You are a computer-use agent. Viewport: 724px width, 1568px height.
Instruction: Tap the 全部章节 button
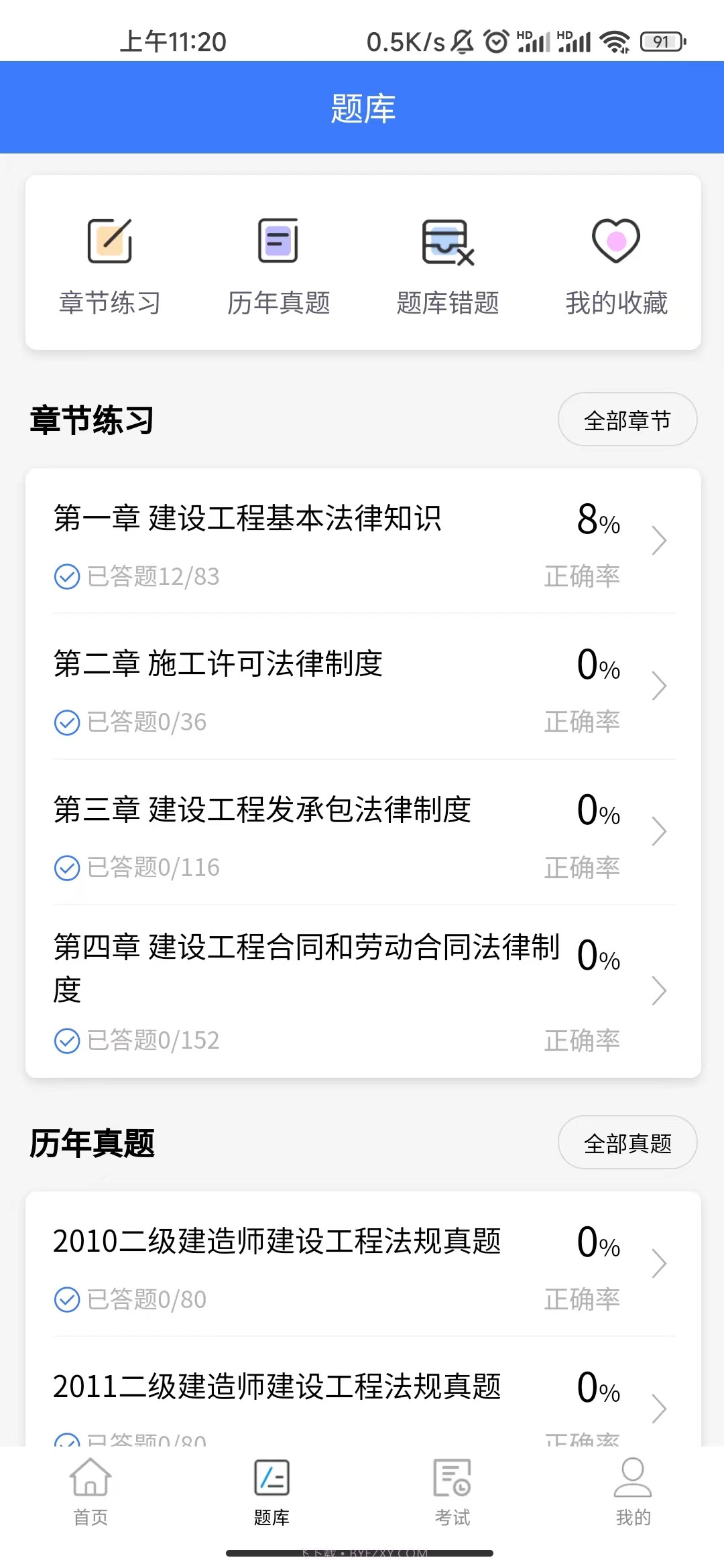627,419
